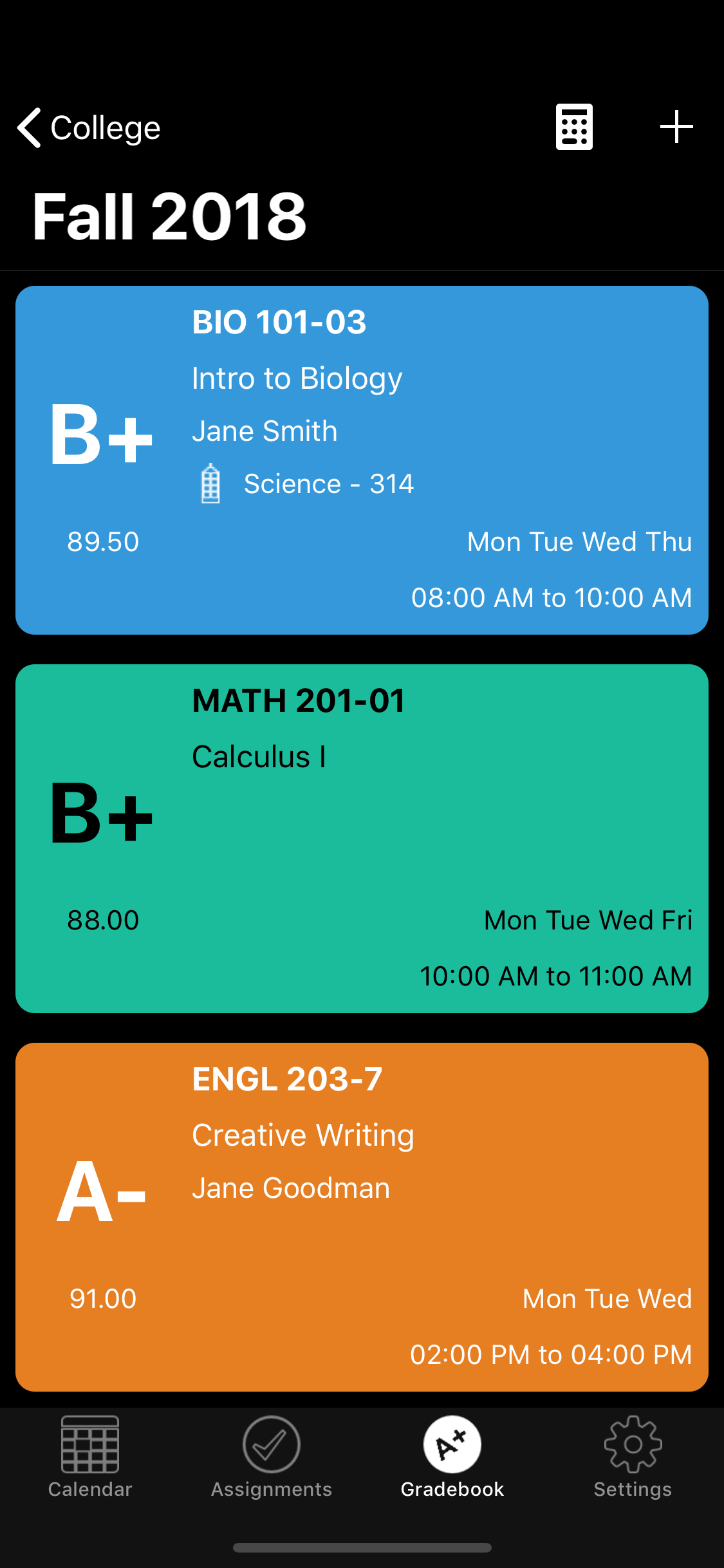724x1568 pixels.
Task: Open the Settings tab
Action: [633, 1457]
